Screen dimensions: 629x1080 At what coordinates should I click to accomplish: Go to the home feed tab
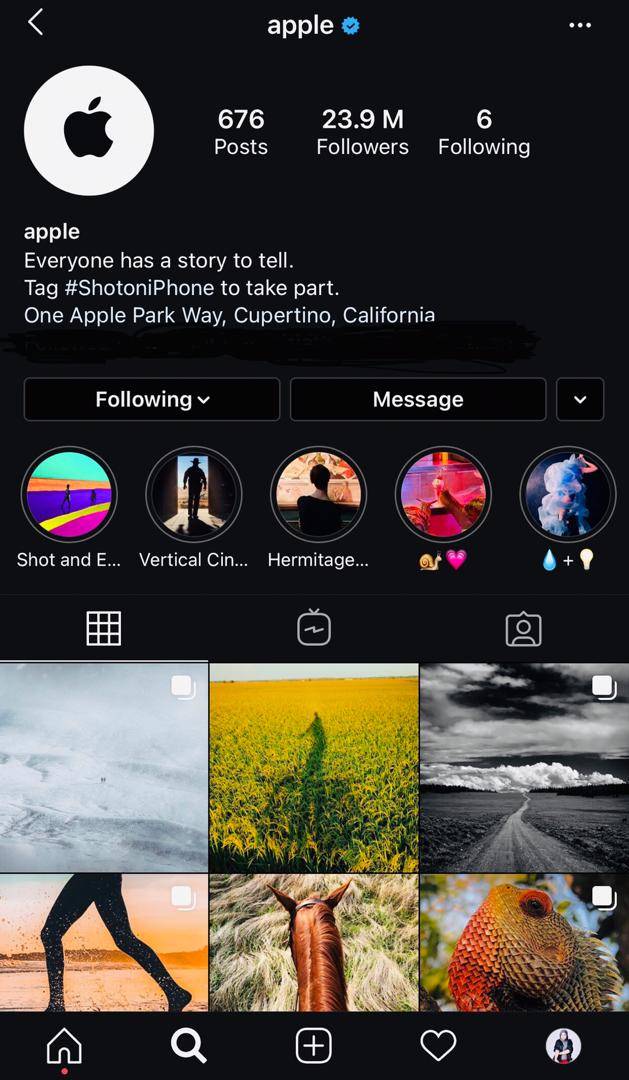pyautogui.click(x=64, y=1045)
